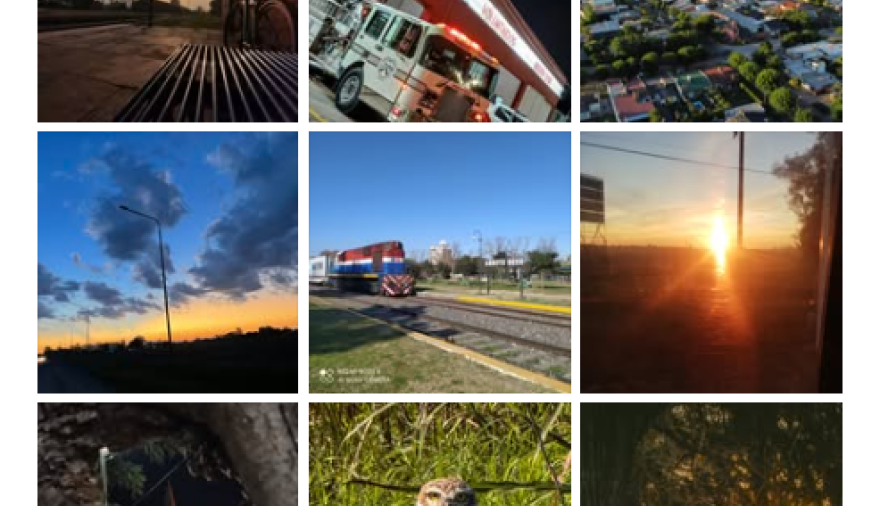The width and height of the screenshot is (880, 506).
Task: Open the owl in grass photo
Action: point(439,455)
